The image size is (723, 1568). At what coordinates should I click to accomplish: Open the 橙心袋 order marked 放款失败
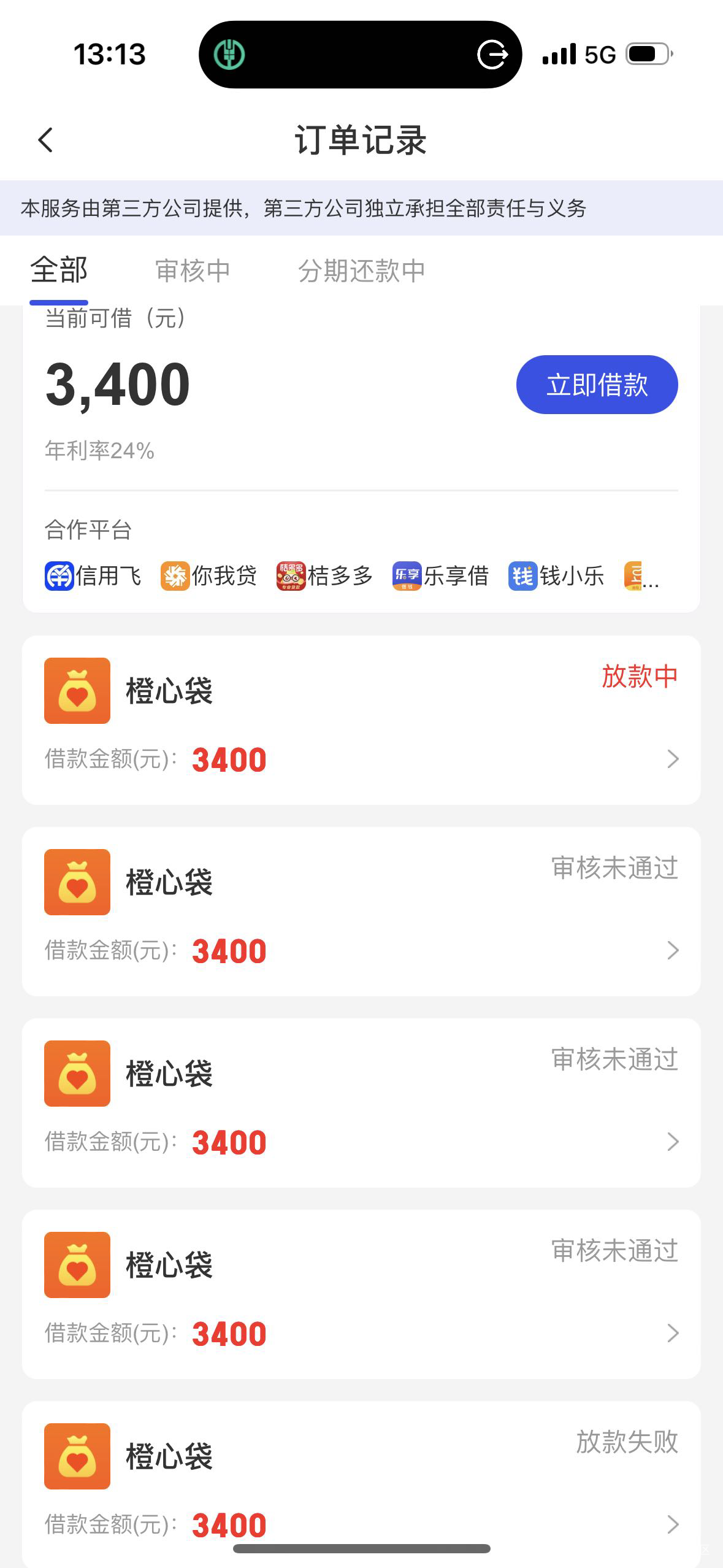[x=361, y=1485]
